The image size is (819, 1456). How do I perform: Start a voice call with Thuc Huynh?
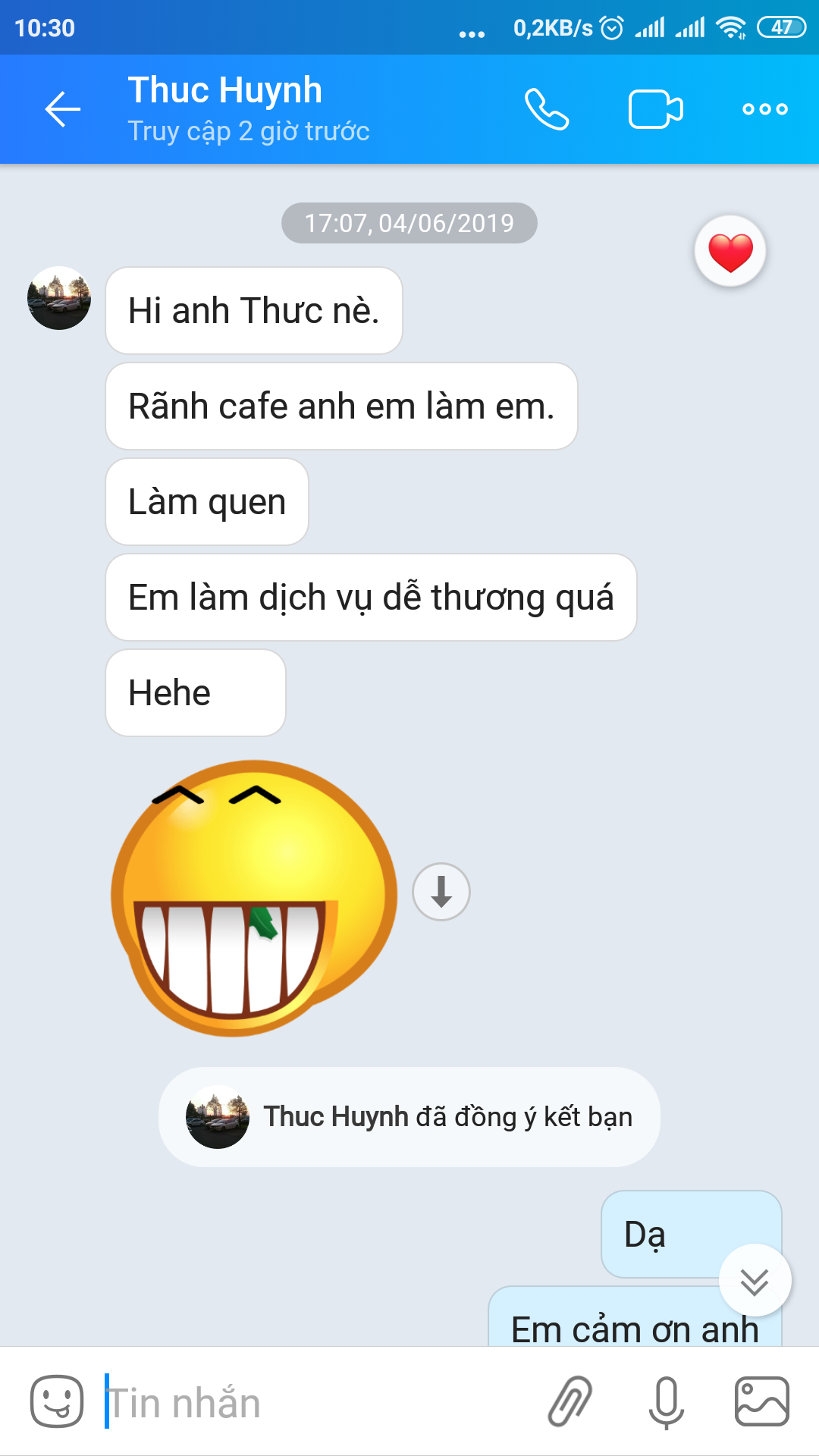(547, 109)
